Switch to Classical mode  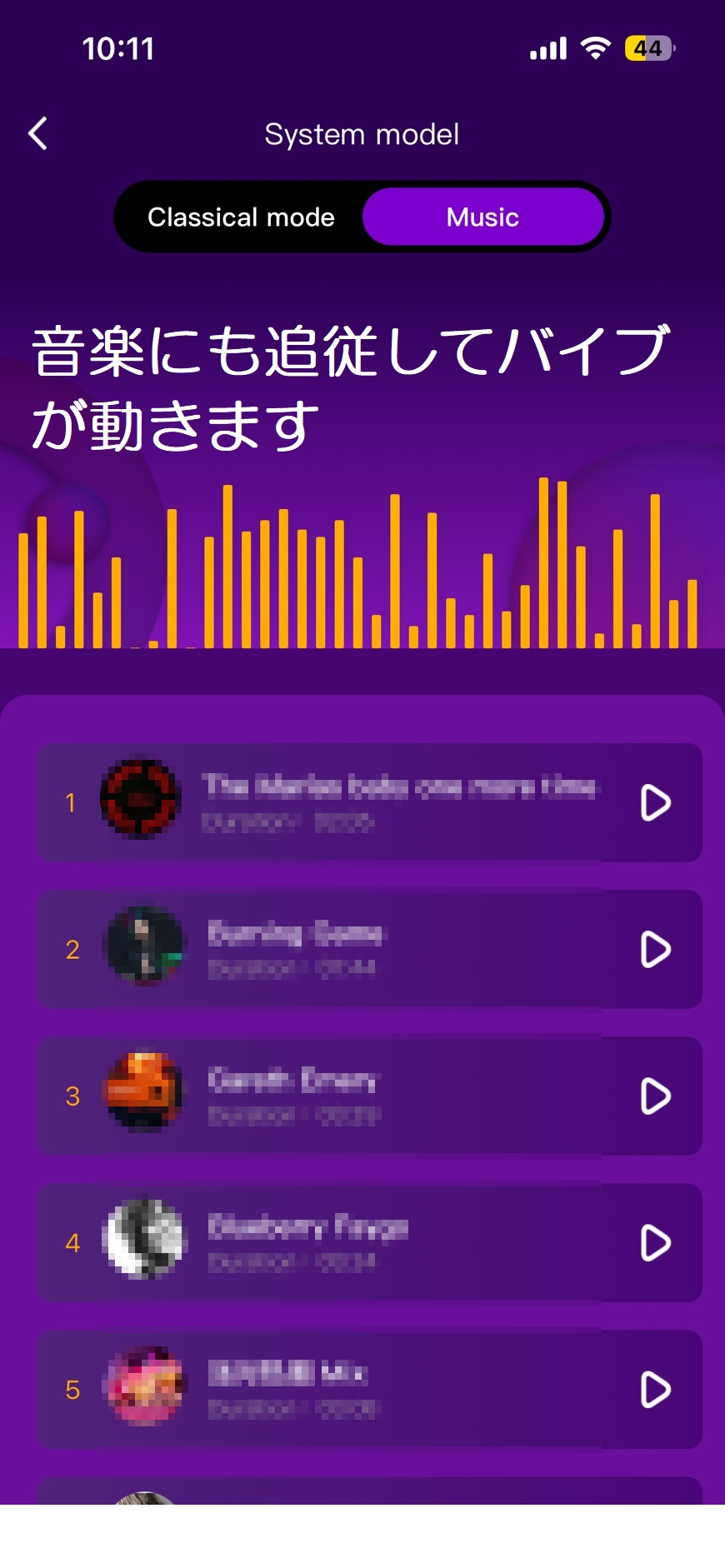(241, 217)
